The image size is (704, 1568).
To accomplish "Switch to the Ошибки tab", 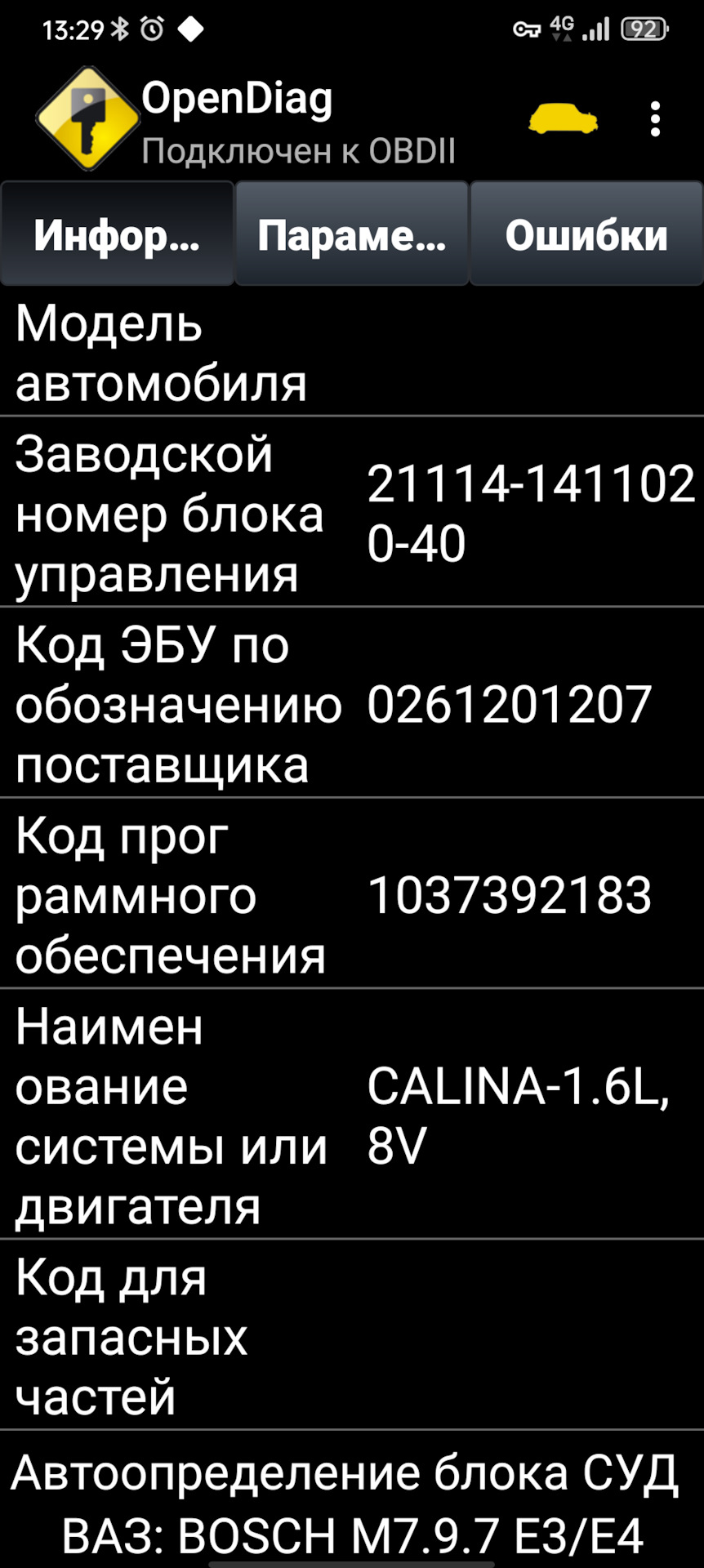I will 586,234.
